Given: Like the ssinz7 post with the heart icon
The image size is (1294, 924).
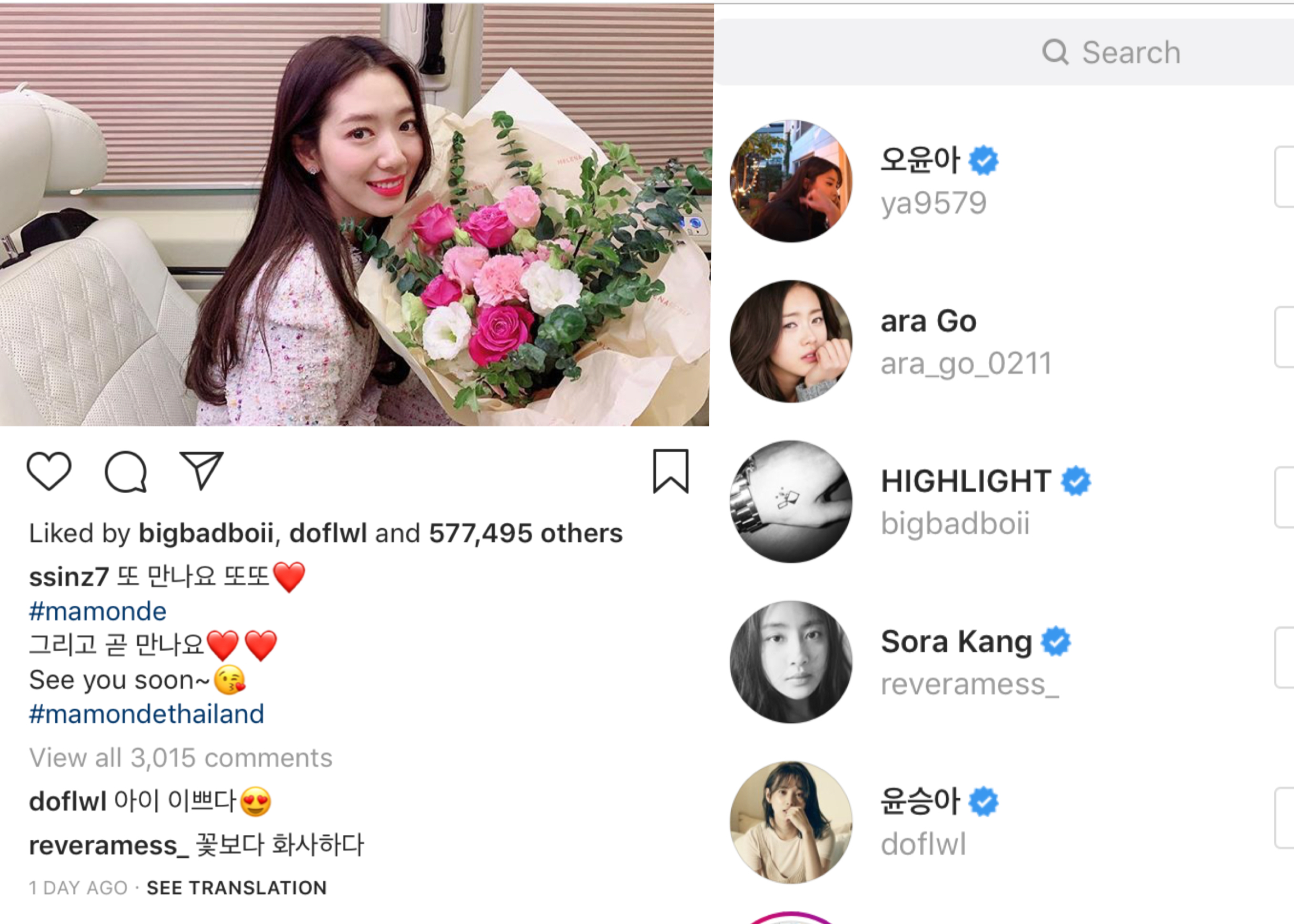Looking at the screenshot, I should coord(49,471).
